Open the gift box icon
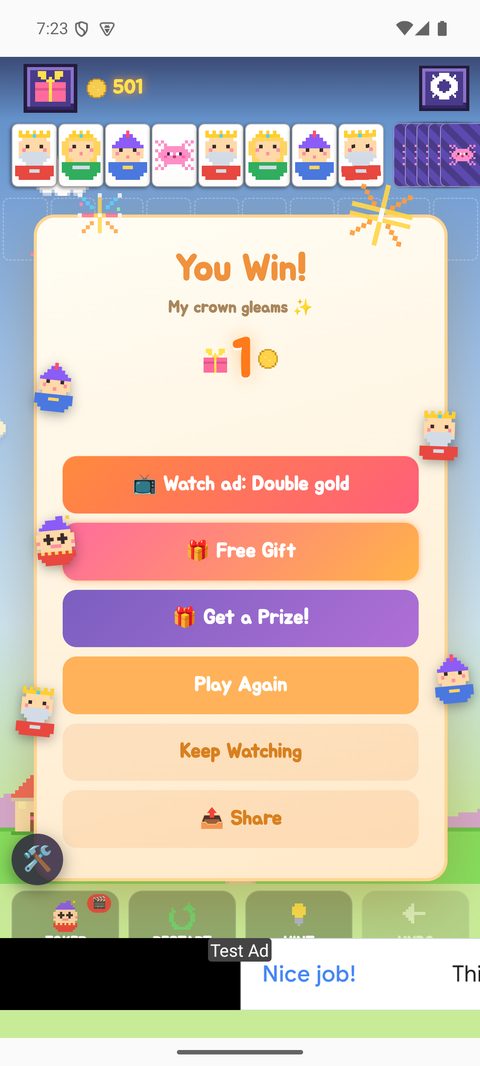Image resolution: width=480 pixels, height=1066 pixels. click(50, 88)
